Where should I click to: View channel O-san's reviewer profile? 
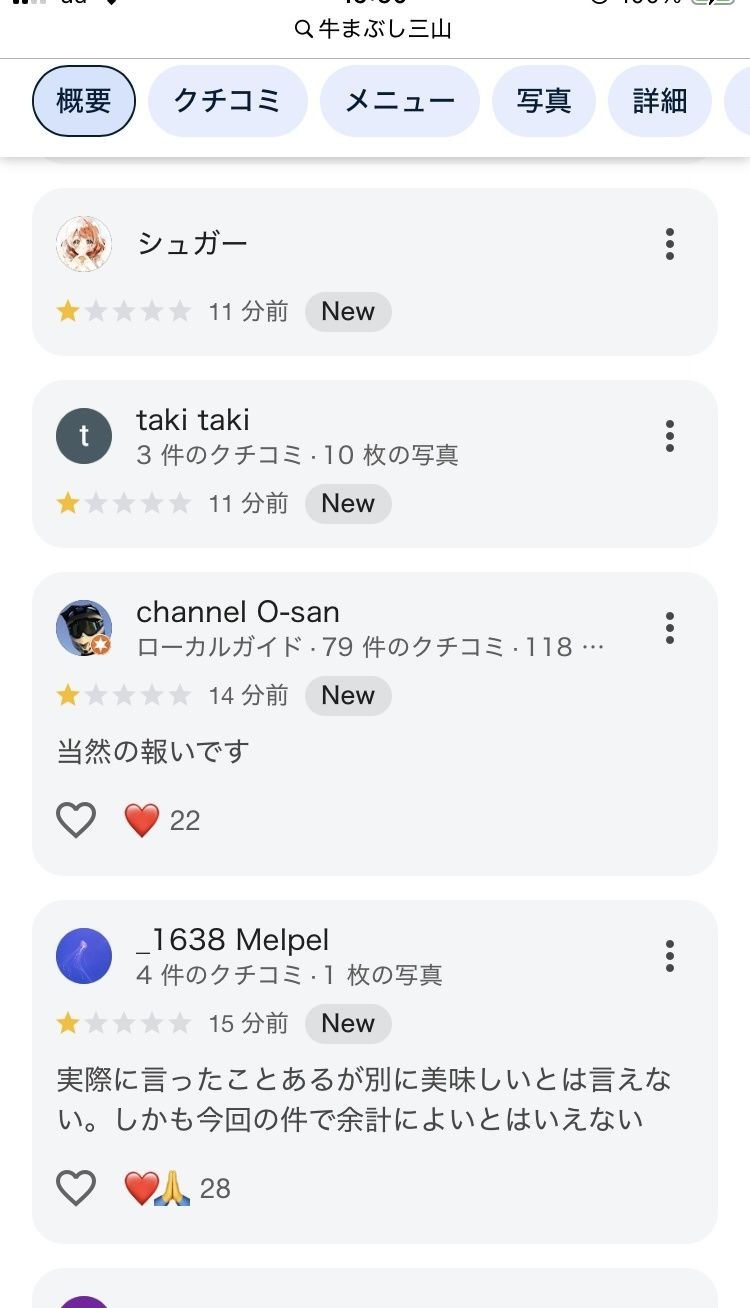tap(84, 628)
